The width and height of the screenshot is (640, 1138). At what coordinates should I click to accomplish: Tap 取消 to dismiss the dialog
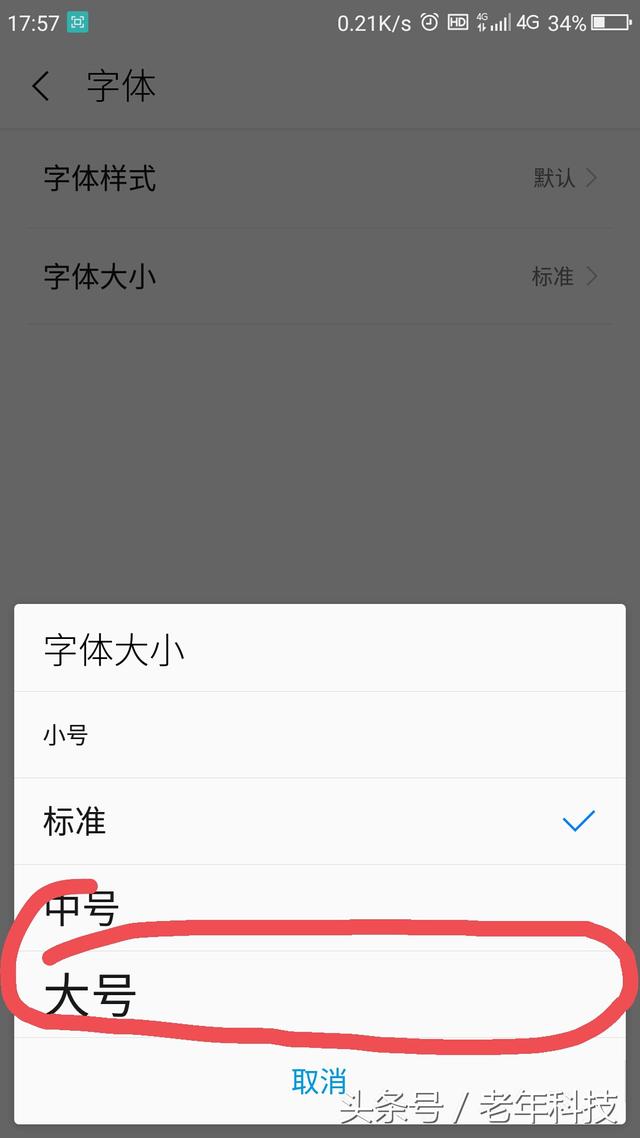319,1081
